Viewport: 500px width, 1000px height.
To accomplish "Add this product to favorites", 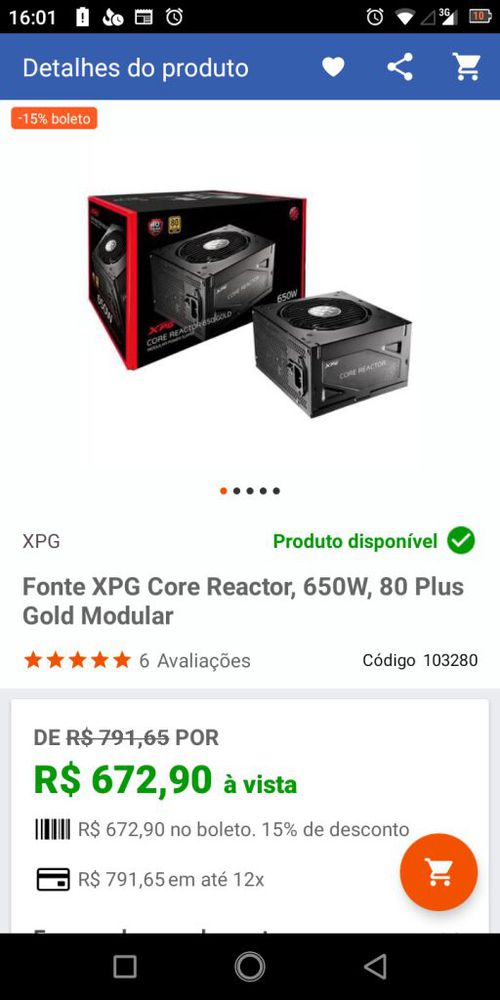I will [333, 67].
